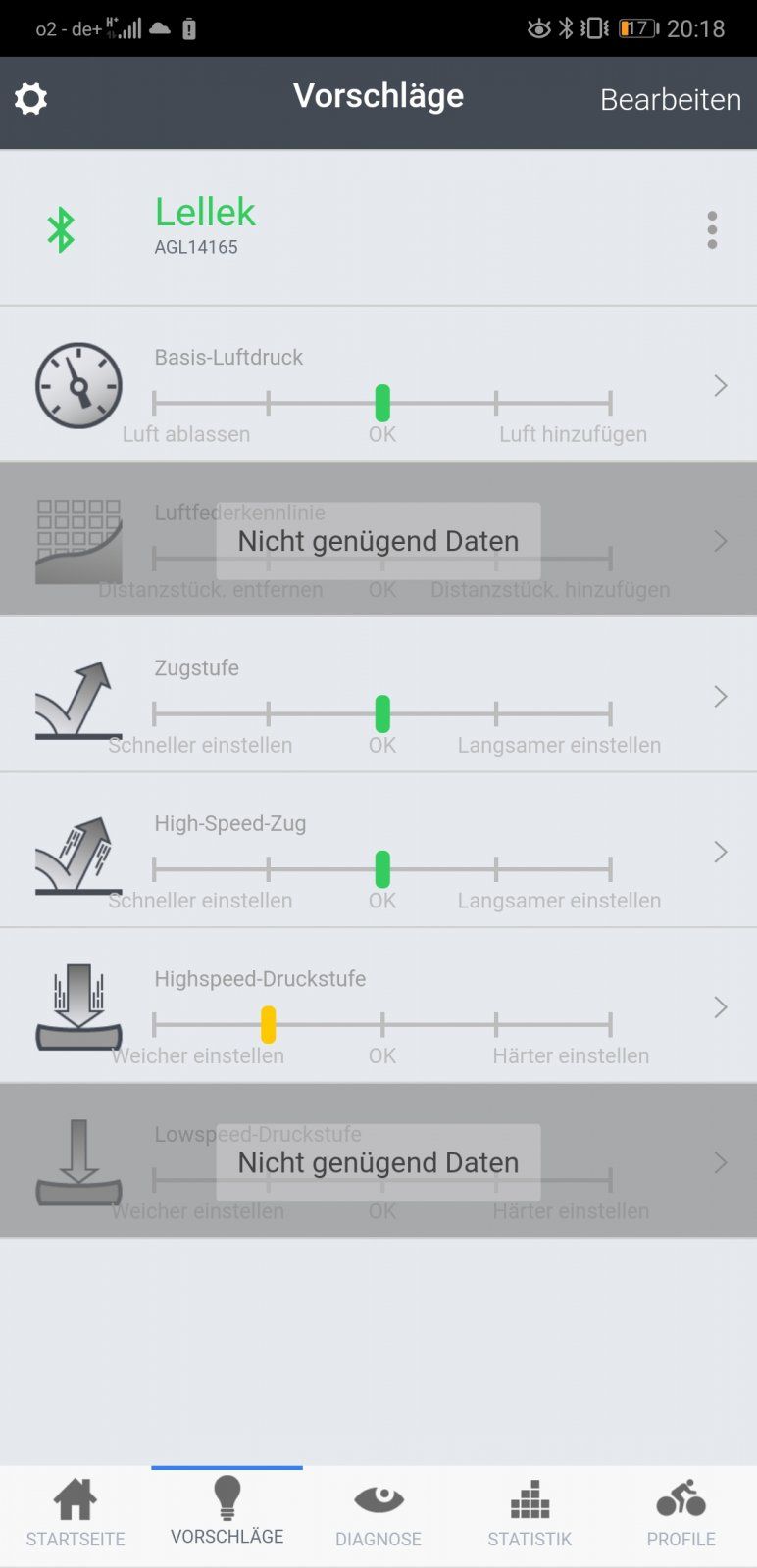Open the overflow menu for Lellek
The width and height of the screenshot is (757, 1568).
712,230
